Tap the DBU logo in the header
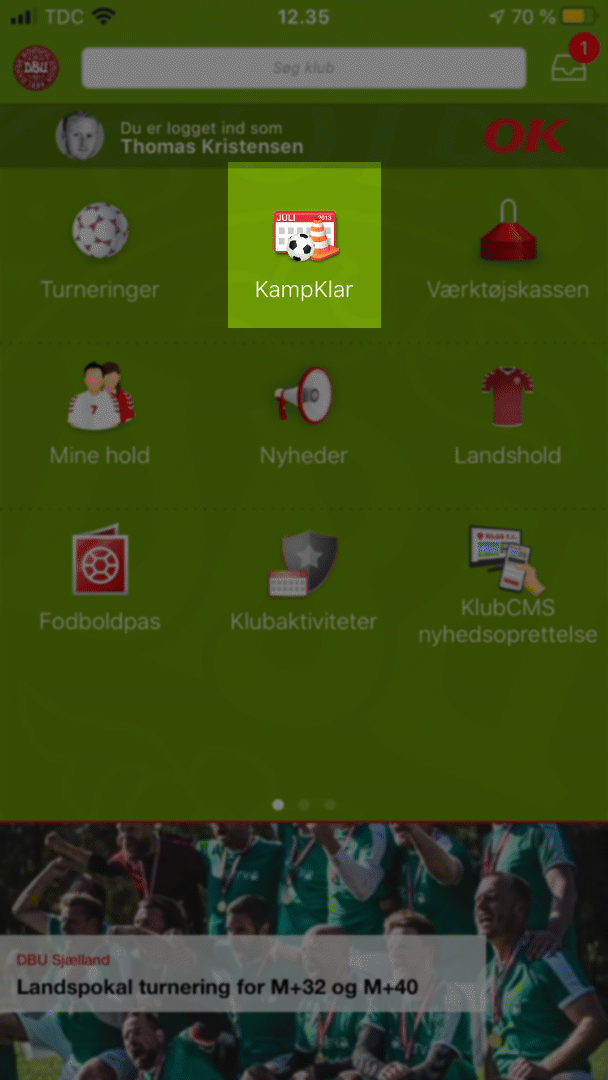This screenshot has height=1080, width=608. point(36,68)
